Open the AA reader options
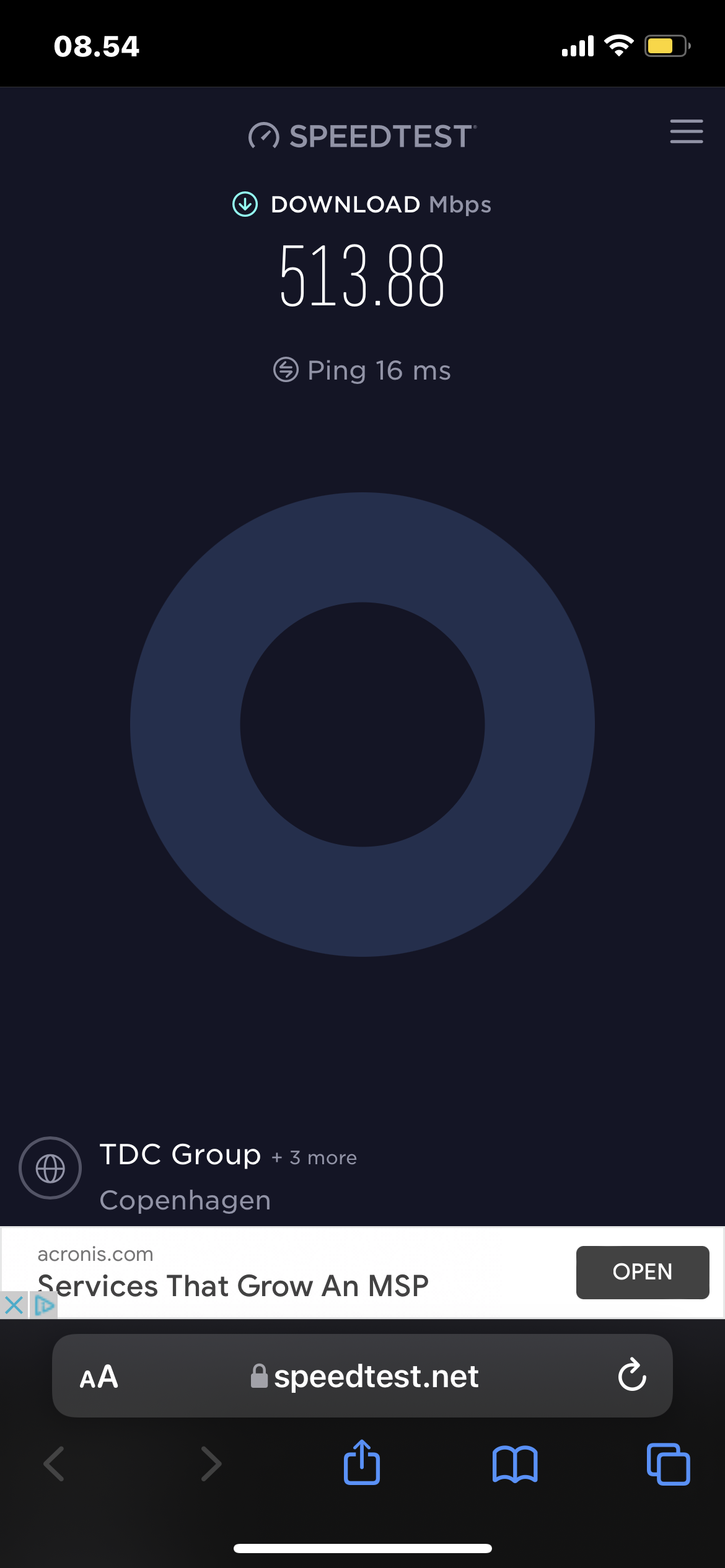 tap(99, 1377)
